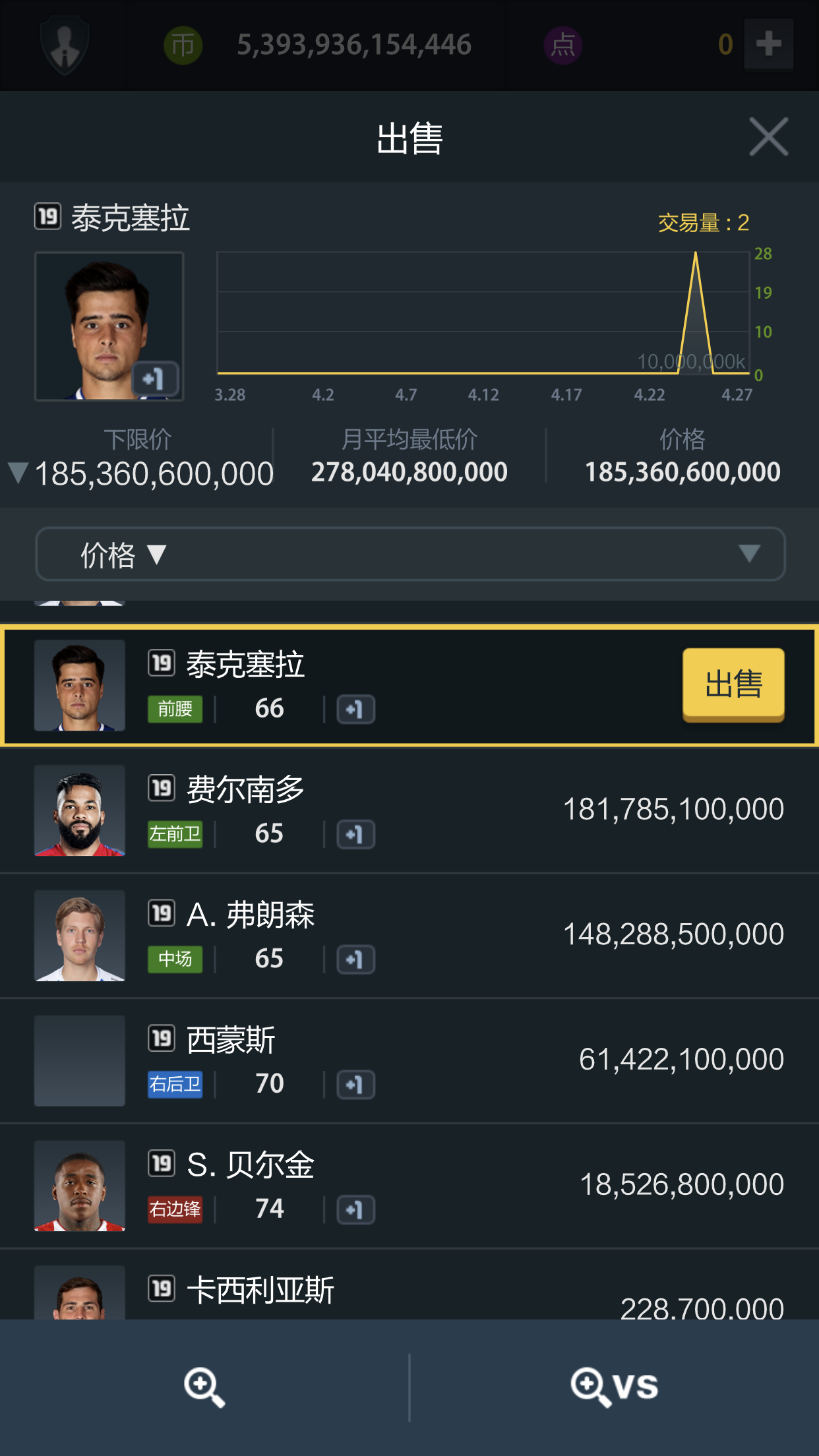Tap the yellow 出售 button for 泰克塞拉
This screenshot has height=1456, width=819.
click(733, 684)
